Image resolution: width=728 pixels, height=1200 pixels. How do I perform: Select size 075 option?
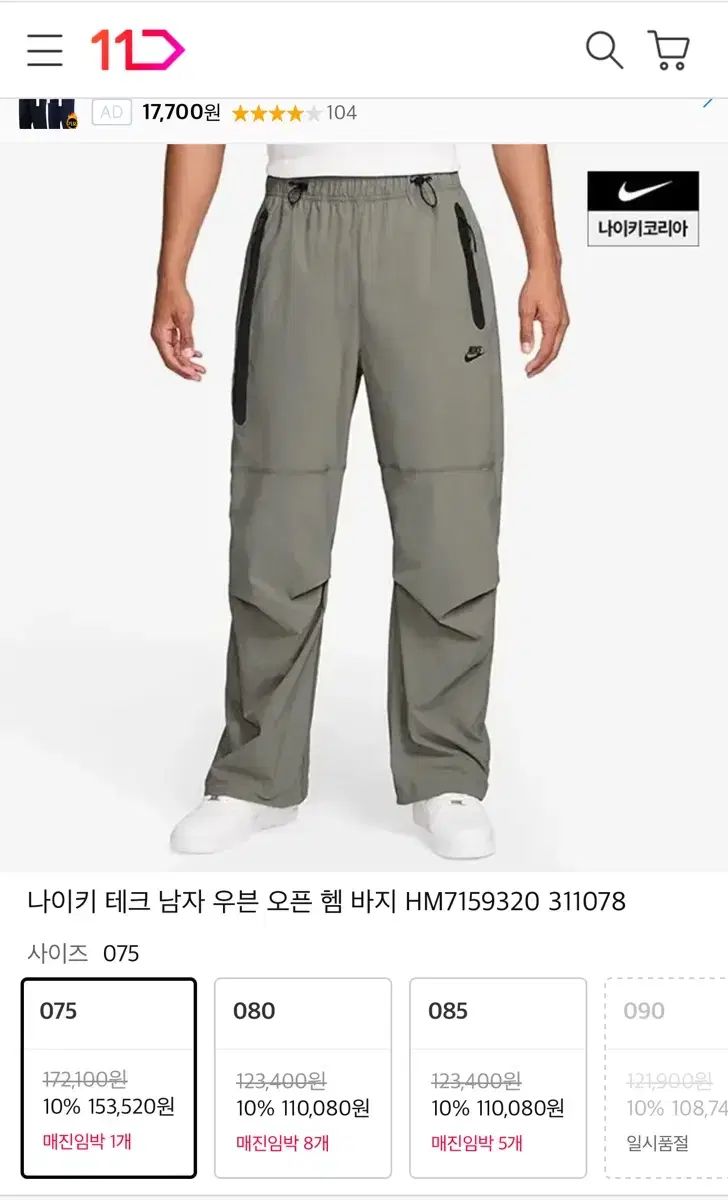pyautogui.click(x=109, y=1078)
